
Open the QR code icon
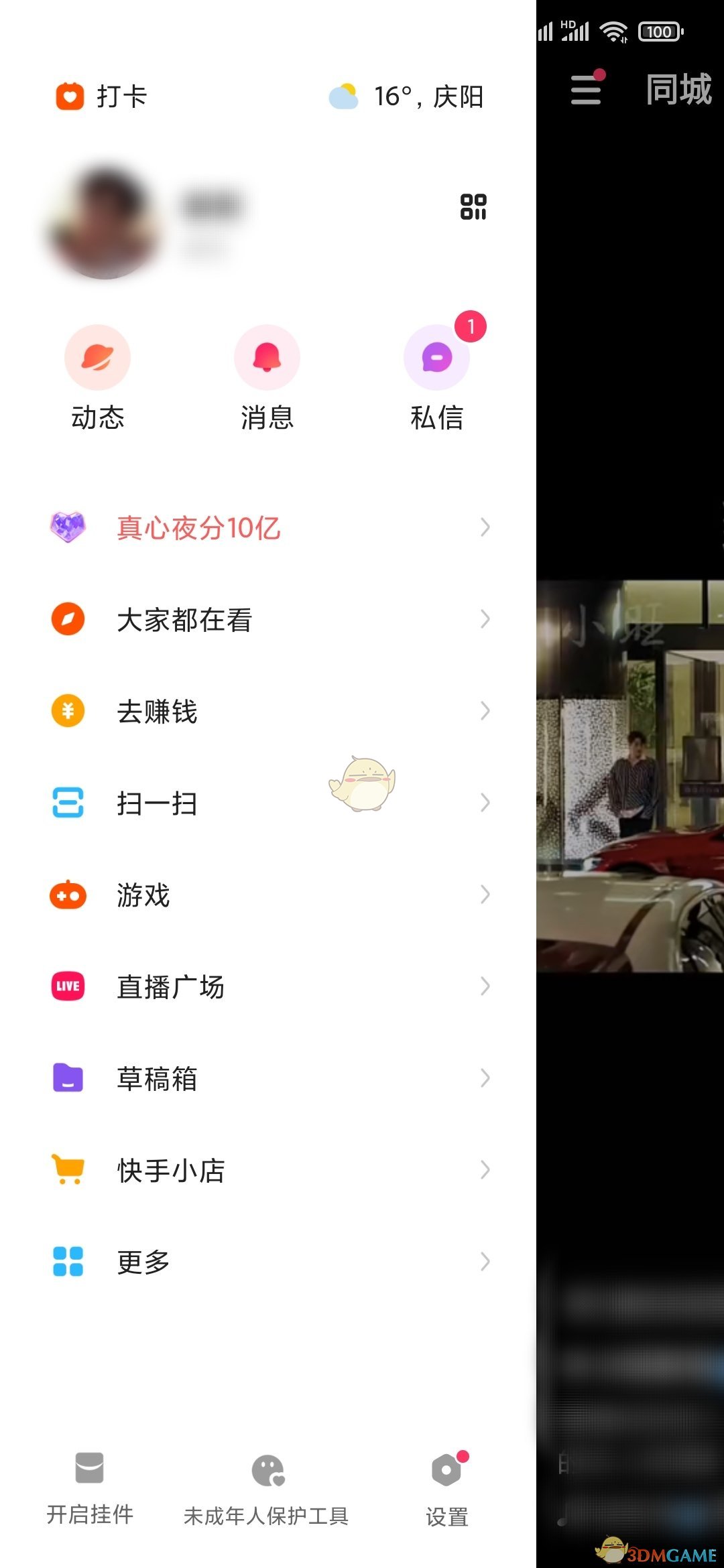(473, 206)
